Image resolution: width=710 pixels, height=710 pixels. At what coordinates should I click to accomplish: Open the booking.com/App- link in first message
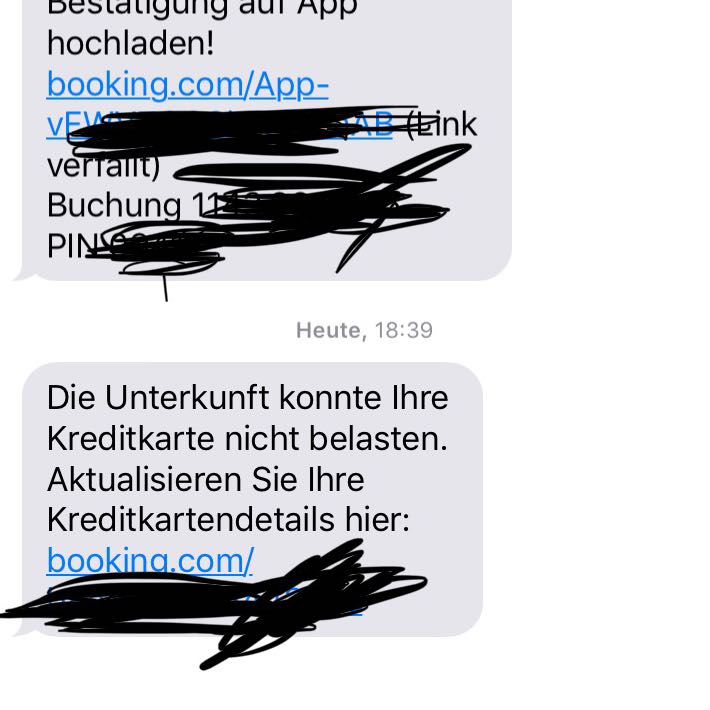(187, 85)
